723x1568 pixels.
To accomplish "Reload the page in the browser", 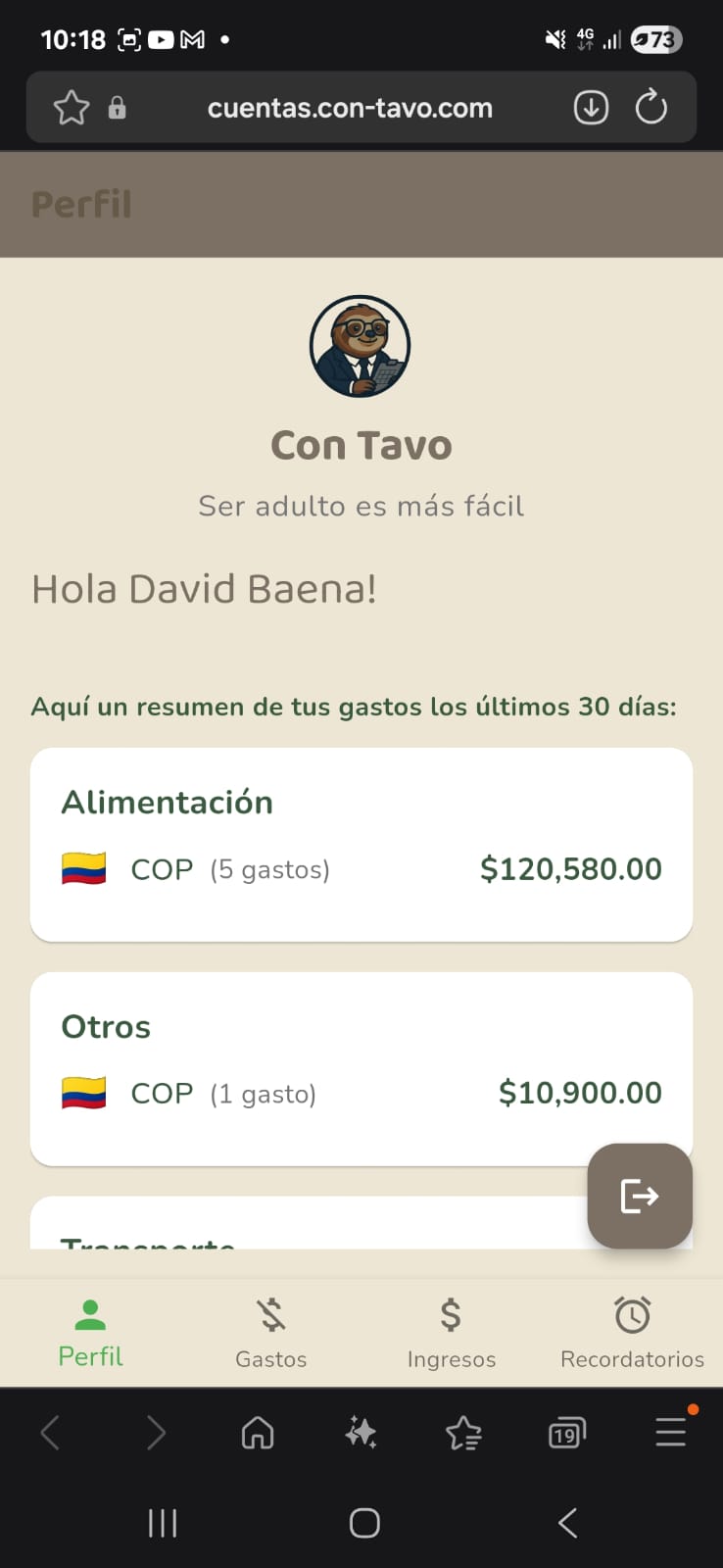I will pyautogui.click(x=651, y=108).
